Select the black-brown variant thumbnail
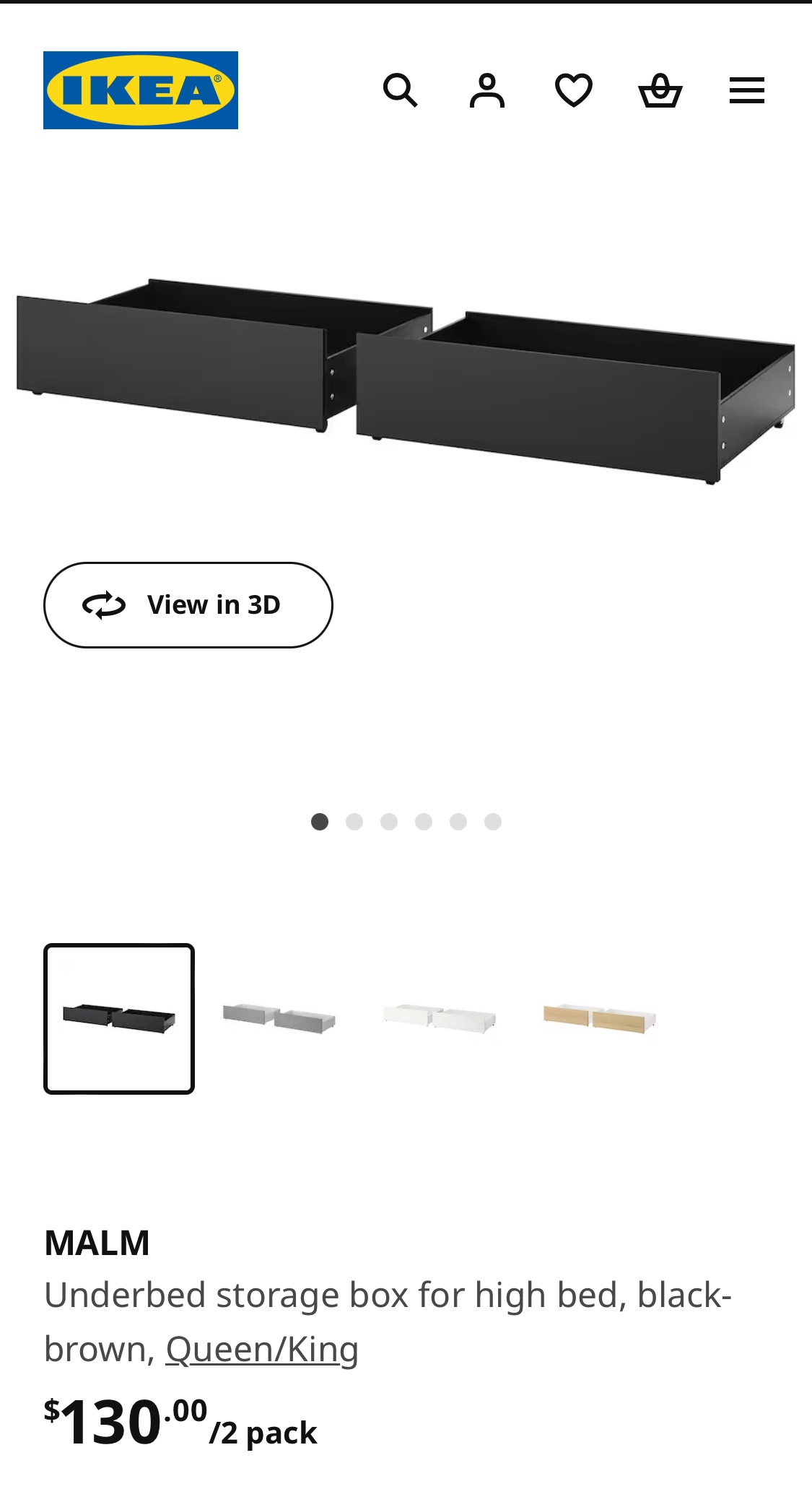 [119, 1018]
